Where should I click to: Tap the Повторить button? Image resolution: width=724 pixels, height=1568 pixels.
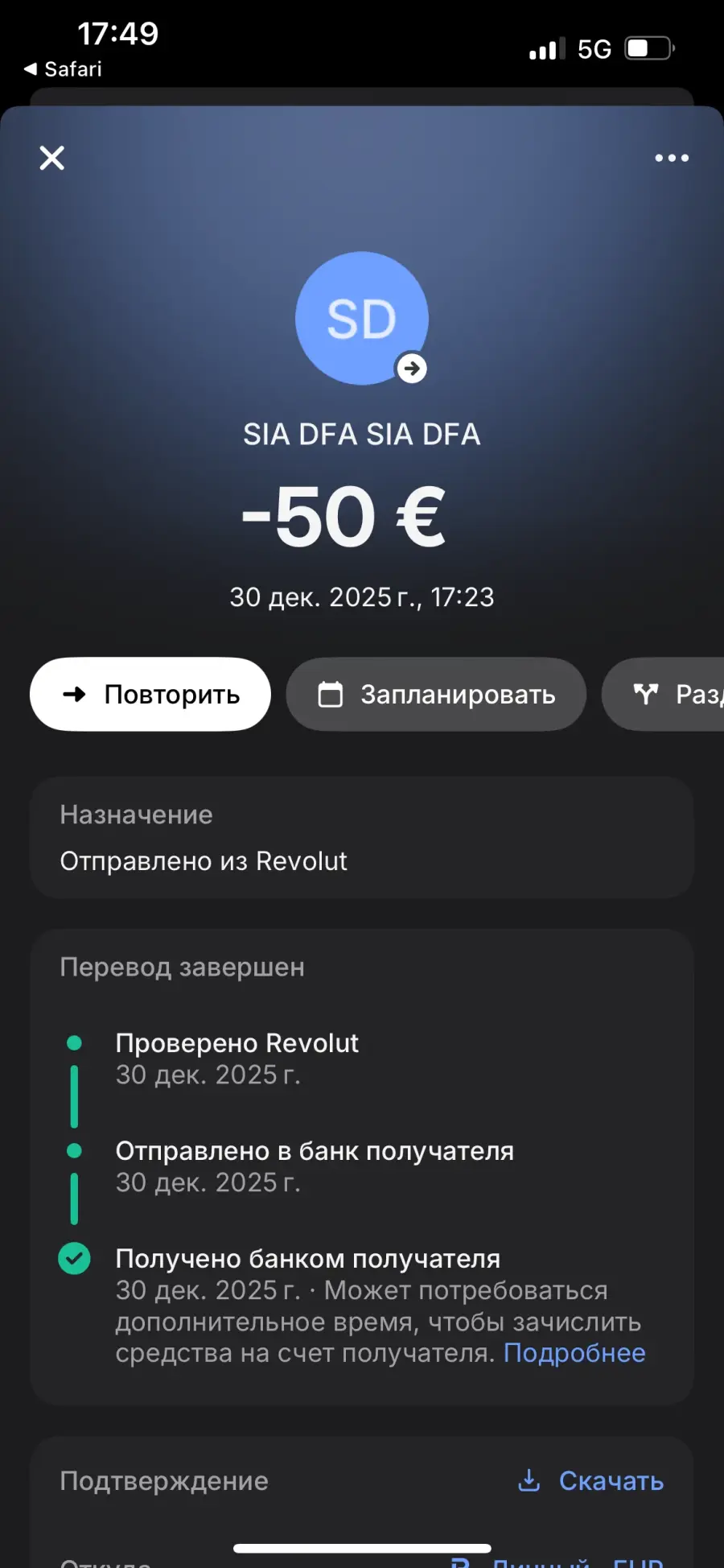pyautogui.click(x=150, y=694)
